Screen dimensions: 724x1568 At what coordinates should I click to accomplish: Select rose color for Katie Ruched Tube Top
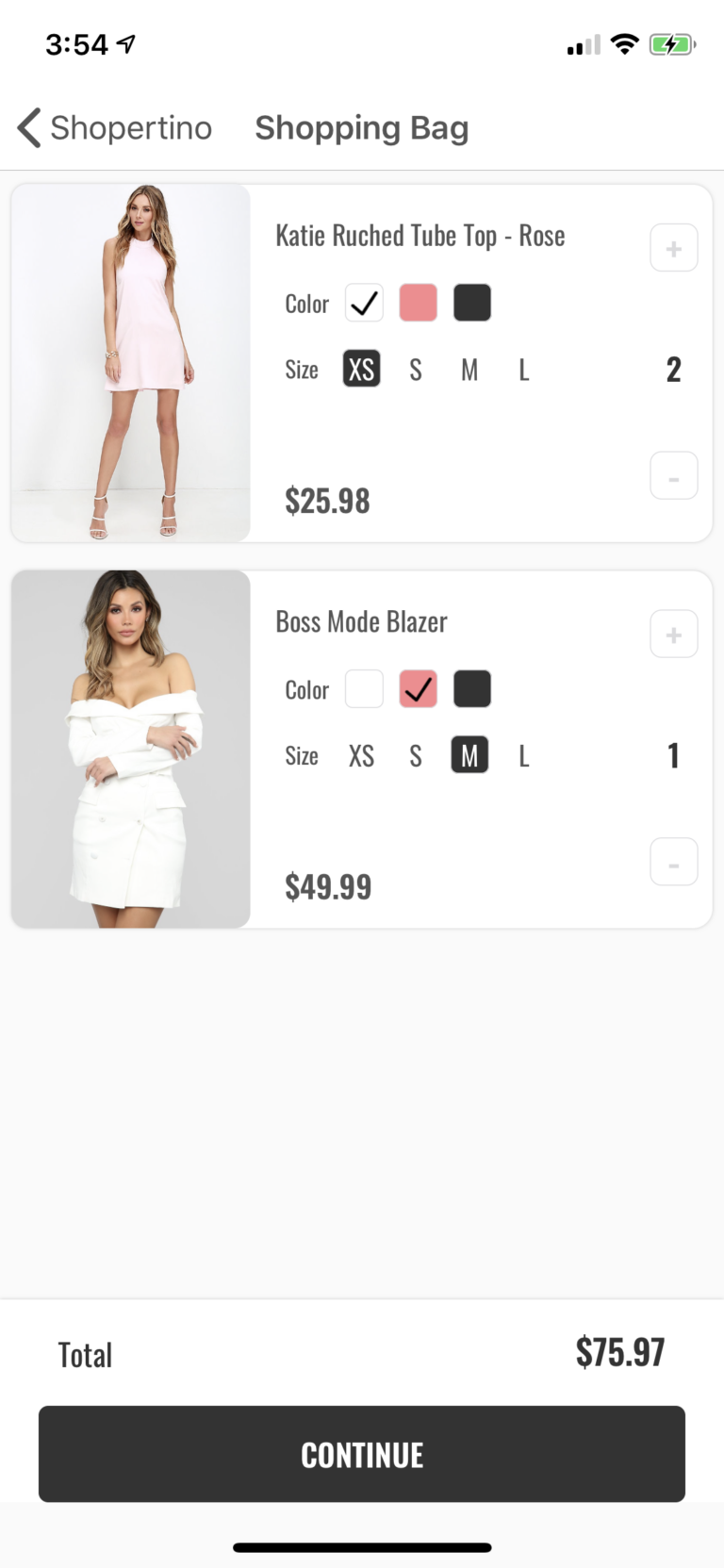(418, 303)
